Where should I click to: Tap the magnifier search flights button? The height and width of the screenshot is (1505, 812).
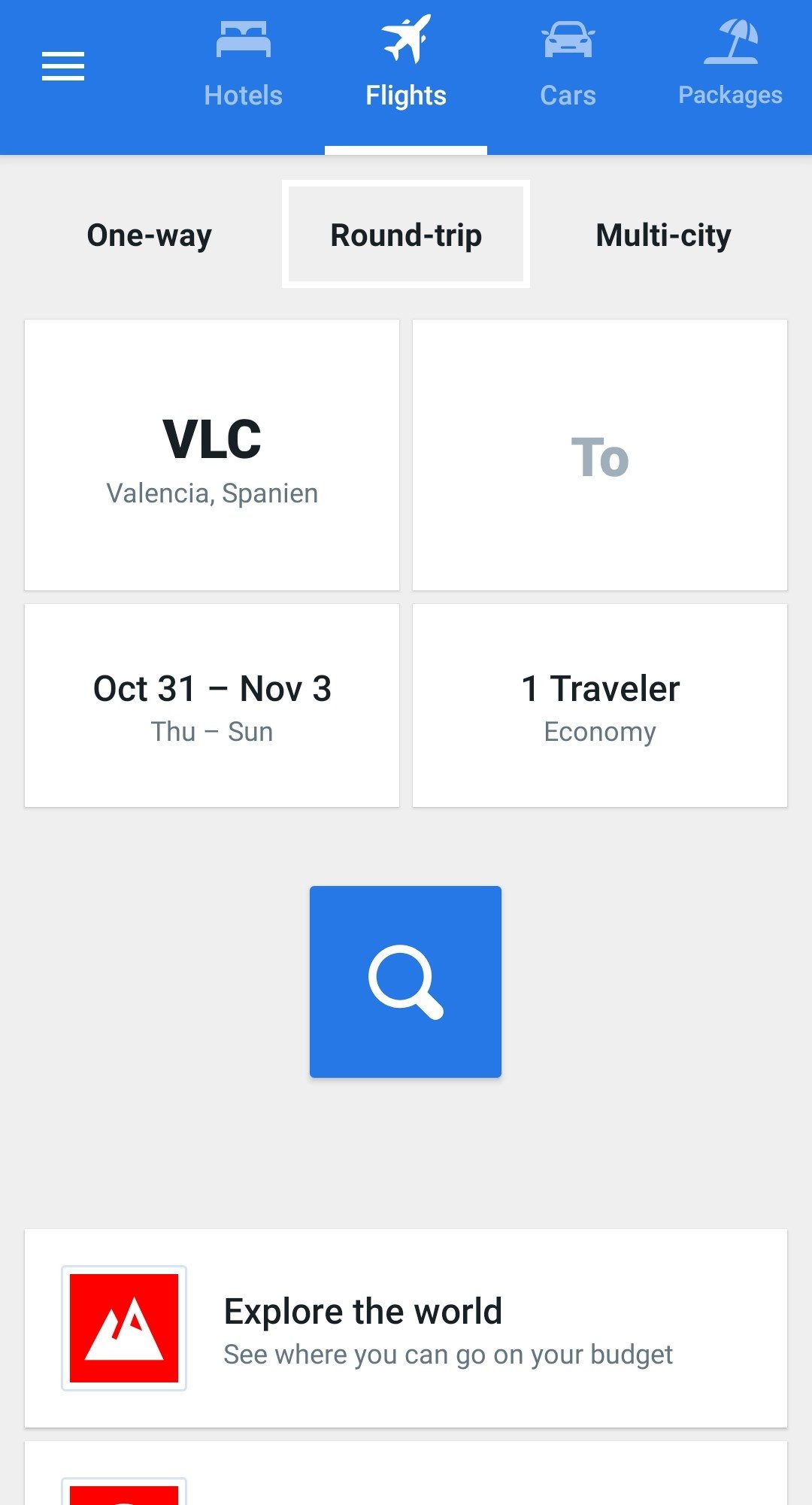point(406,982)
